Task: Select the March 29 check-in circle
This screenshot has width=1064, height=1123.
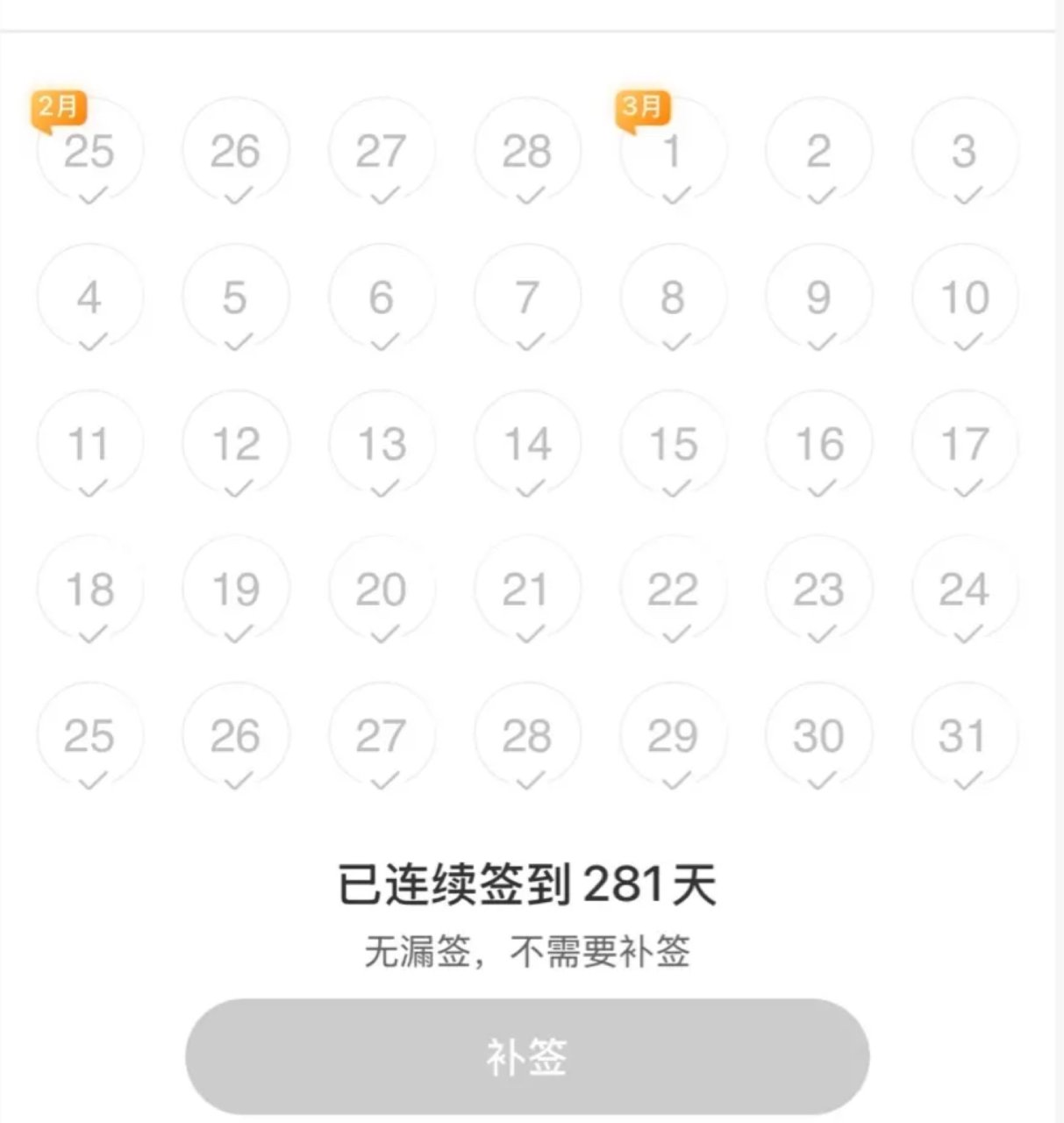Action: tap(672, 736)
